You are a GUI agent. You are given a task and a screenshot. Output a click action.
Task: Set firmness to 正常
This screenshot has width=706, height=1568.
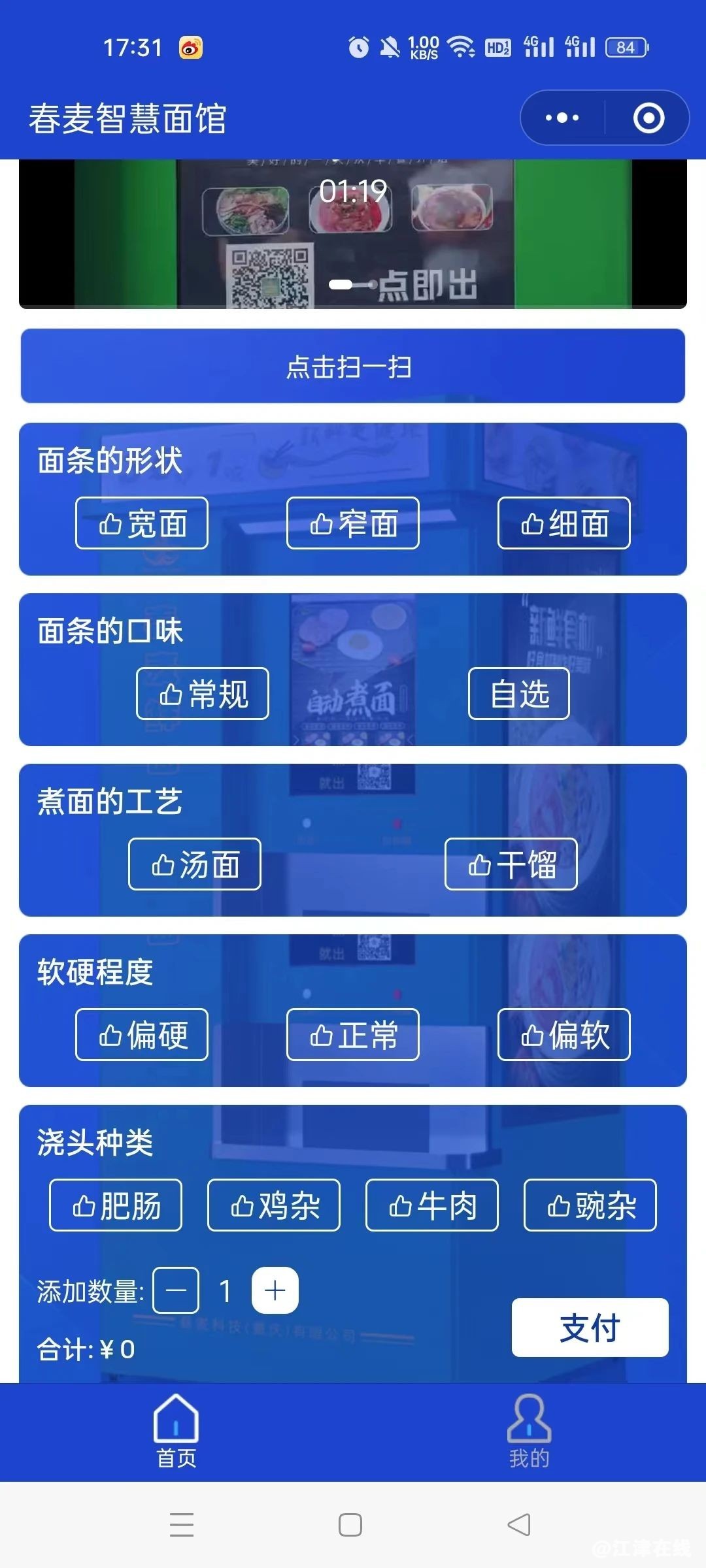(353, 1035)
